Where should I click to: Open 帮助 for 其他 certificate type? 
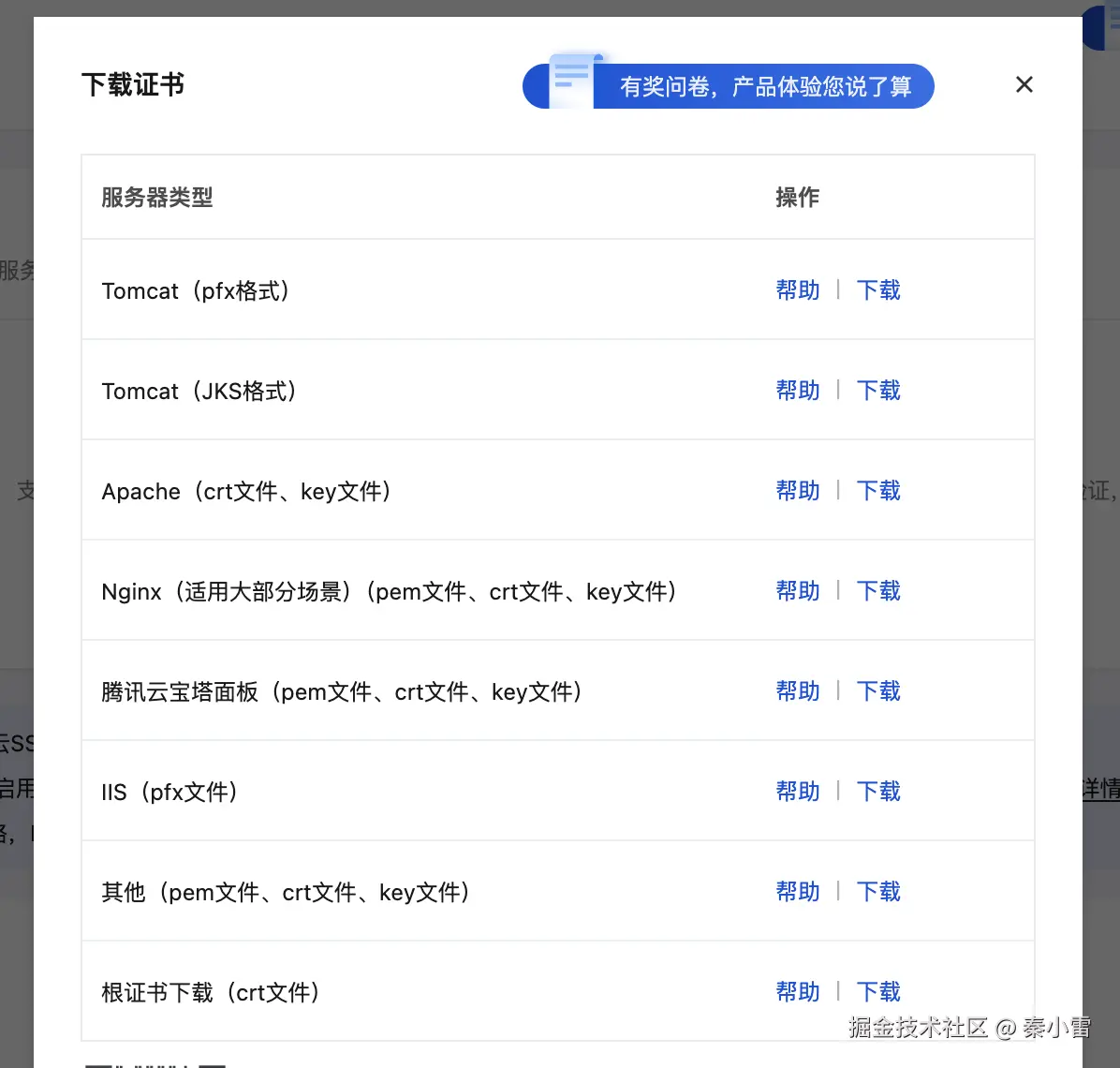point(798,892)
